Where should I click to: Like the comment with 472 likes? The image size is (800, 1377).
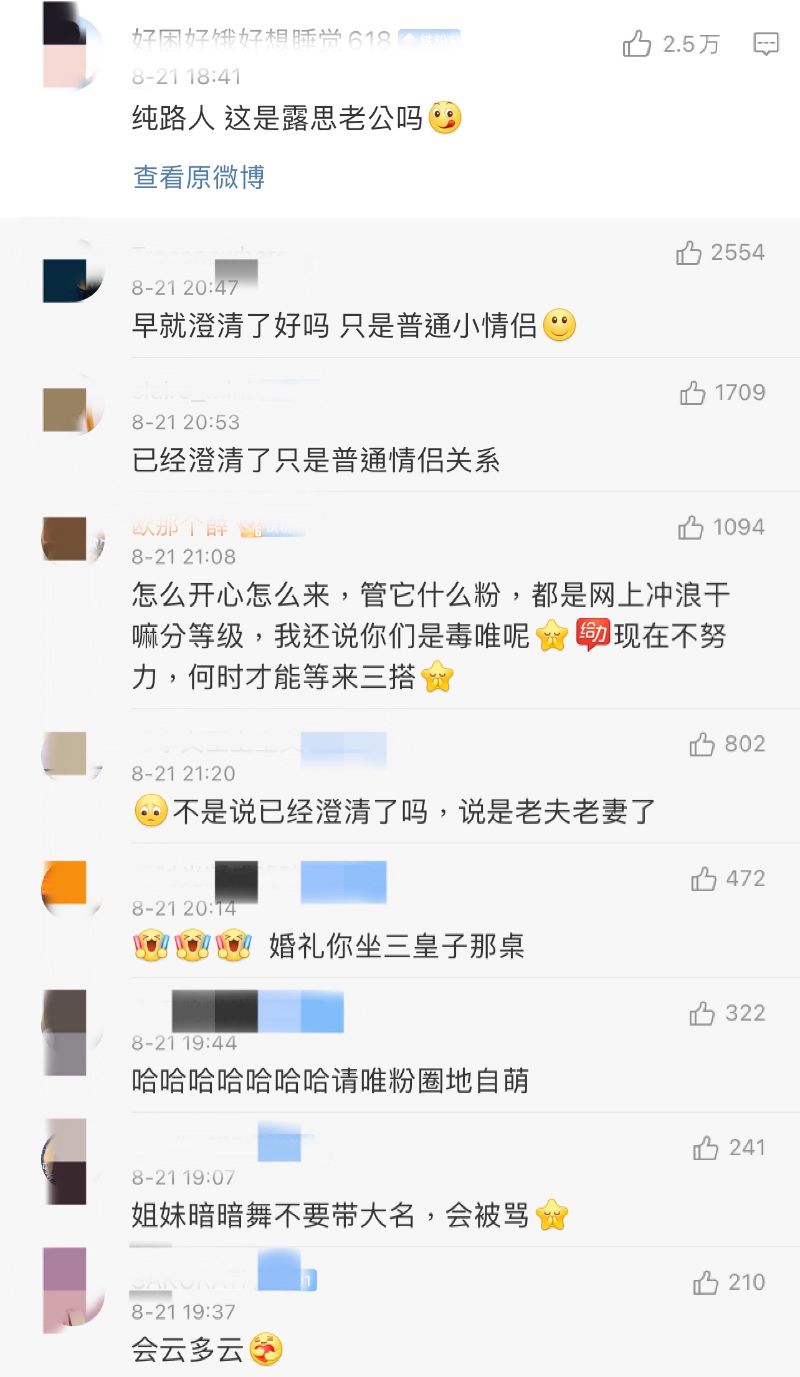[x=703, y=879]
